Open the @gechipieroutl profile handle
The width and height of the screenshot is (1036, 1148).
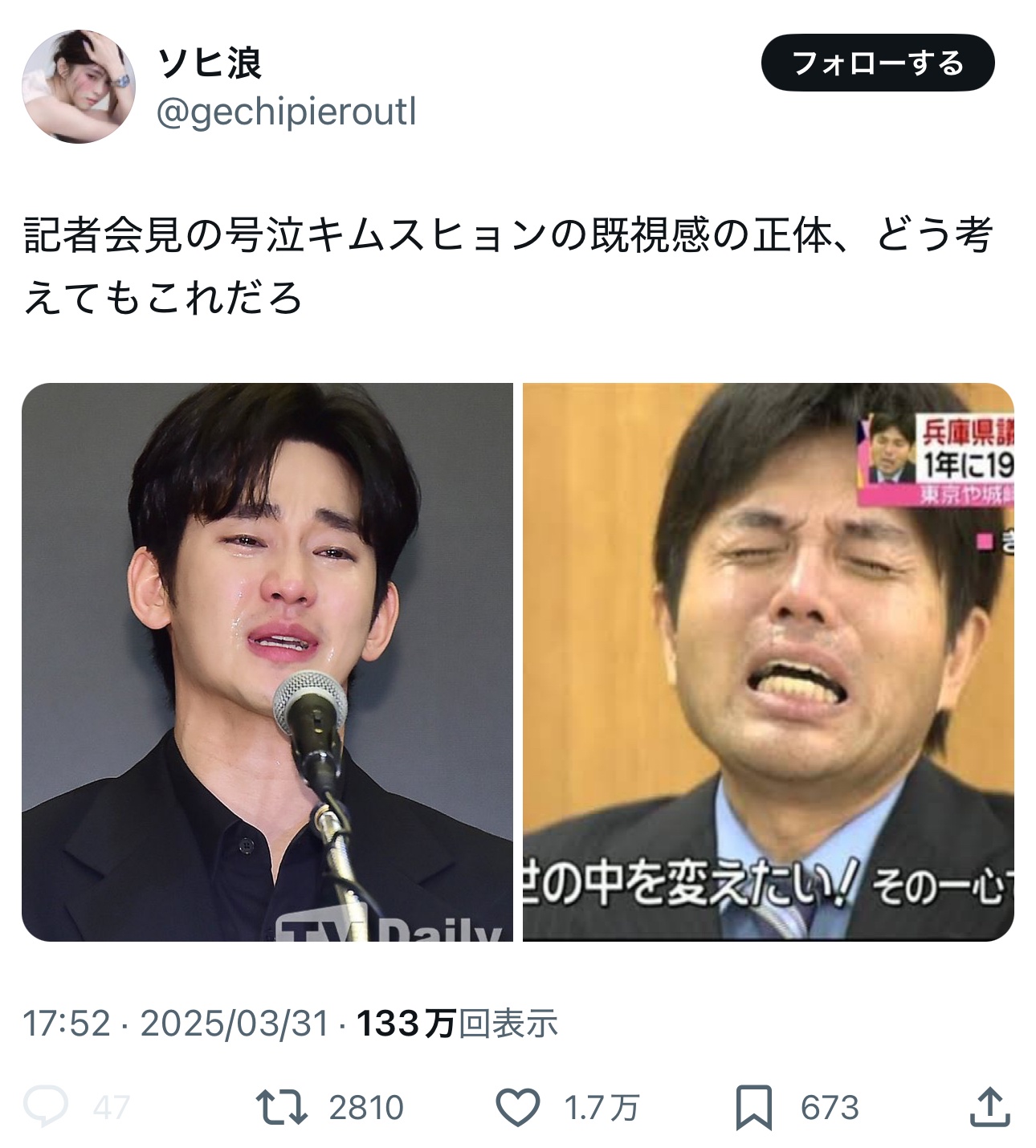[286, 112]
